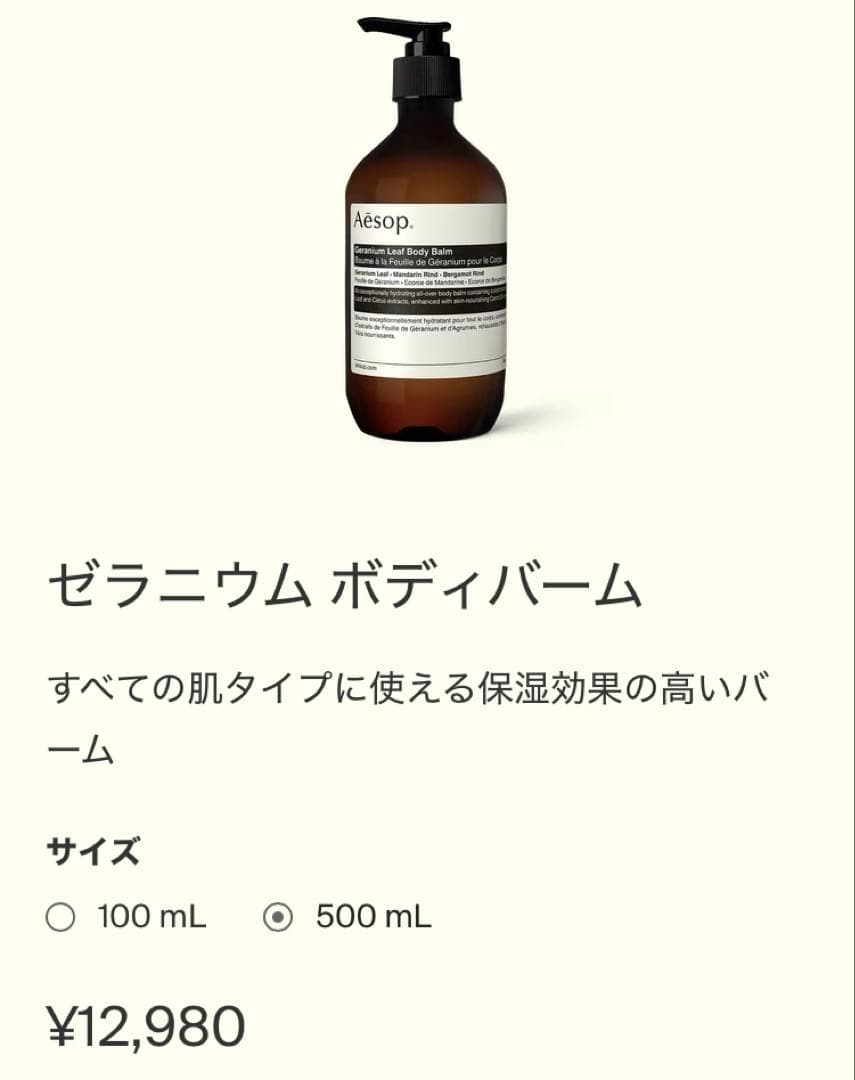Click the pump dispenser in the image
This screenshot has height=1080, width=855.
pos(425,60)
